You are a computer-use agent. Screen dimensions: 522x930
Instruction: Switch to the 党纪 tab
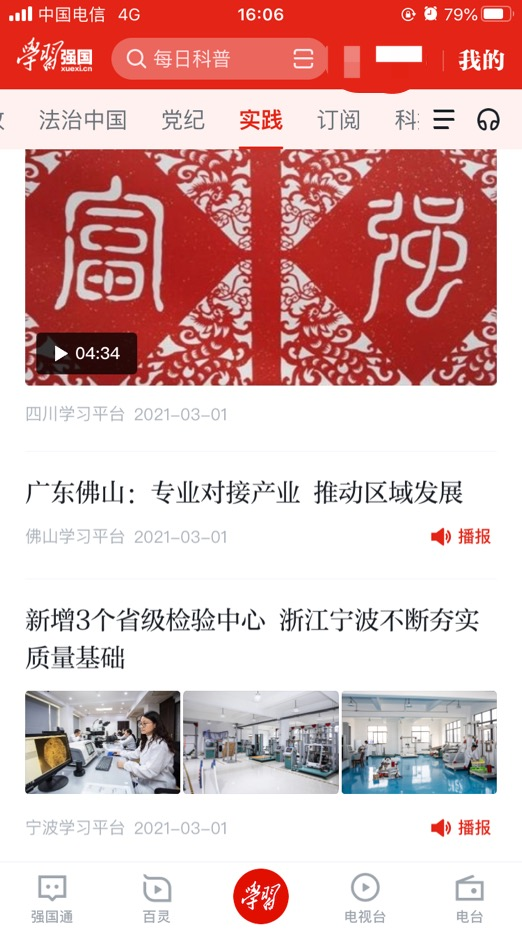pos(183,120)
